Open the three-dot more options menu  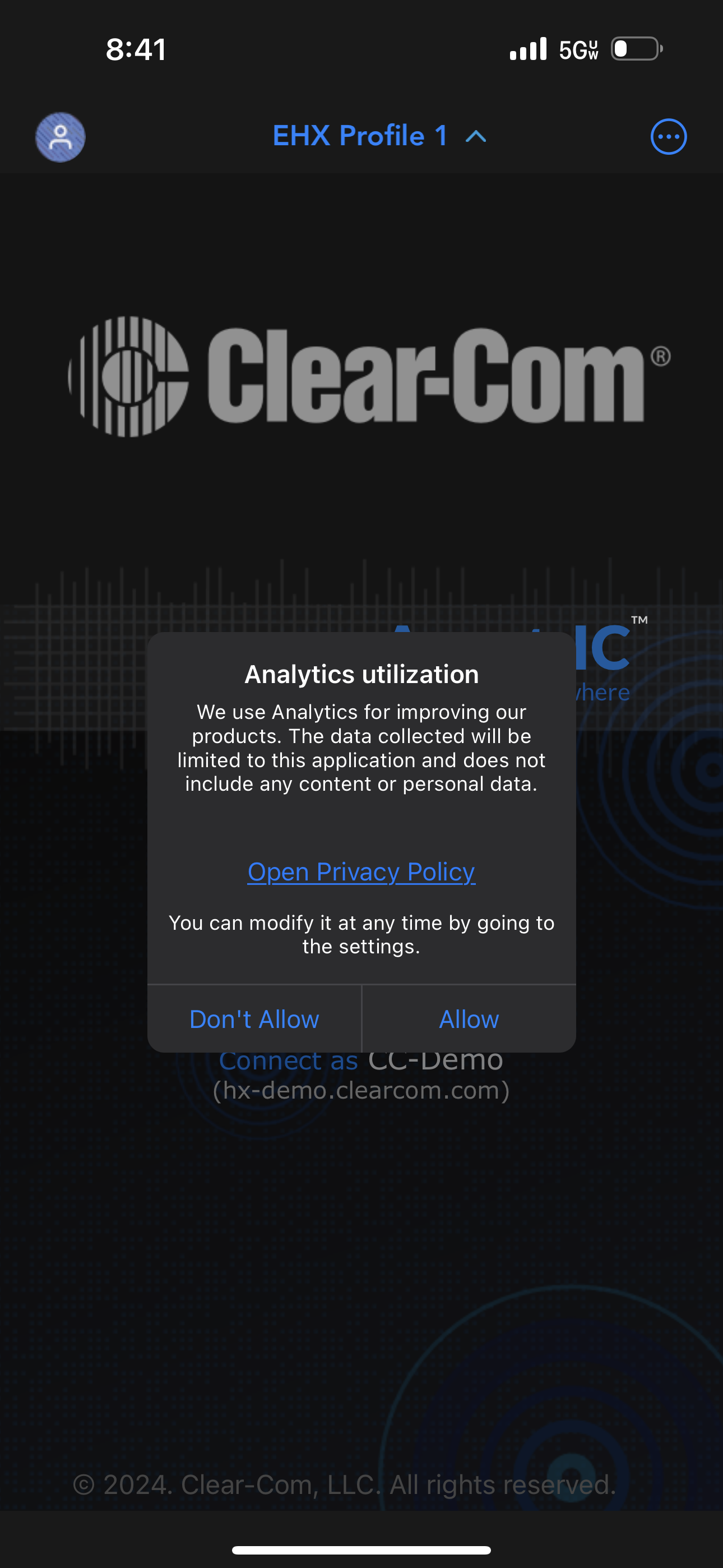(x=668, y=137)
